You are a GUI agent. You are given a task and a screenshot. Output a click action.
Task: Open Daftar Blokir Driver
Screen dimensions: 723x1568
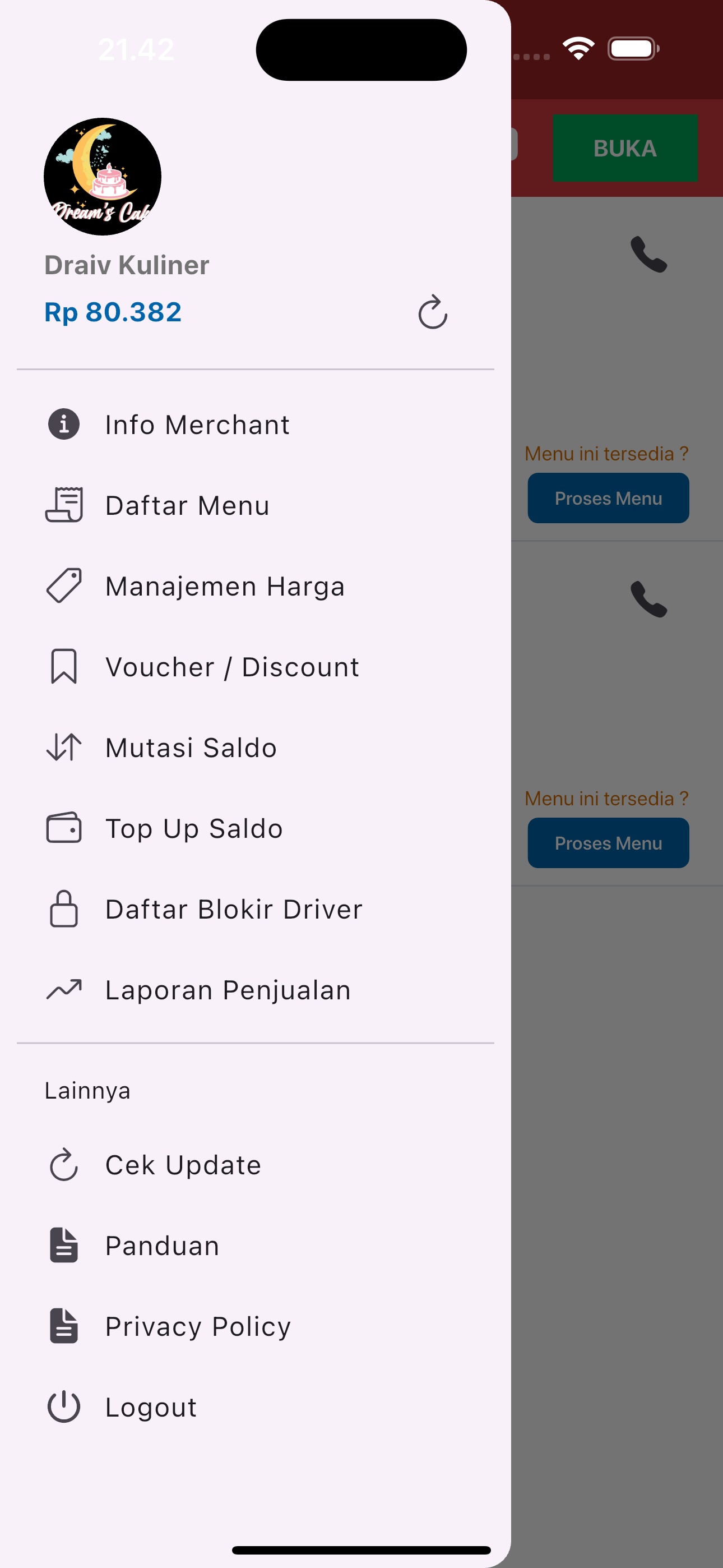click(x=256, y=910)
